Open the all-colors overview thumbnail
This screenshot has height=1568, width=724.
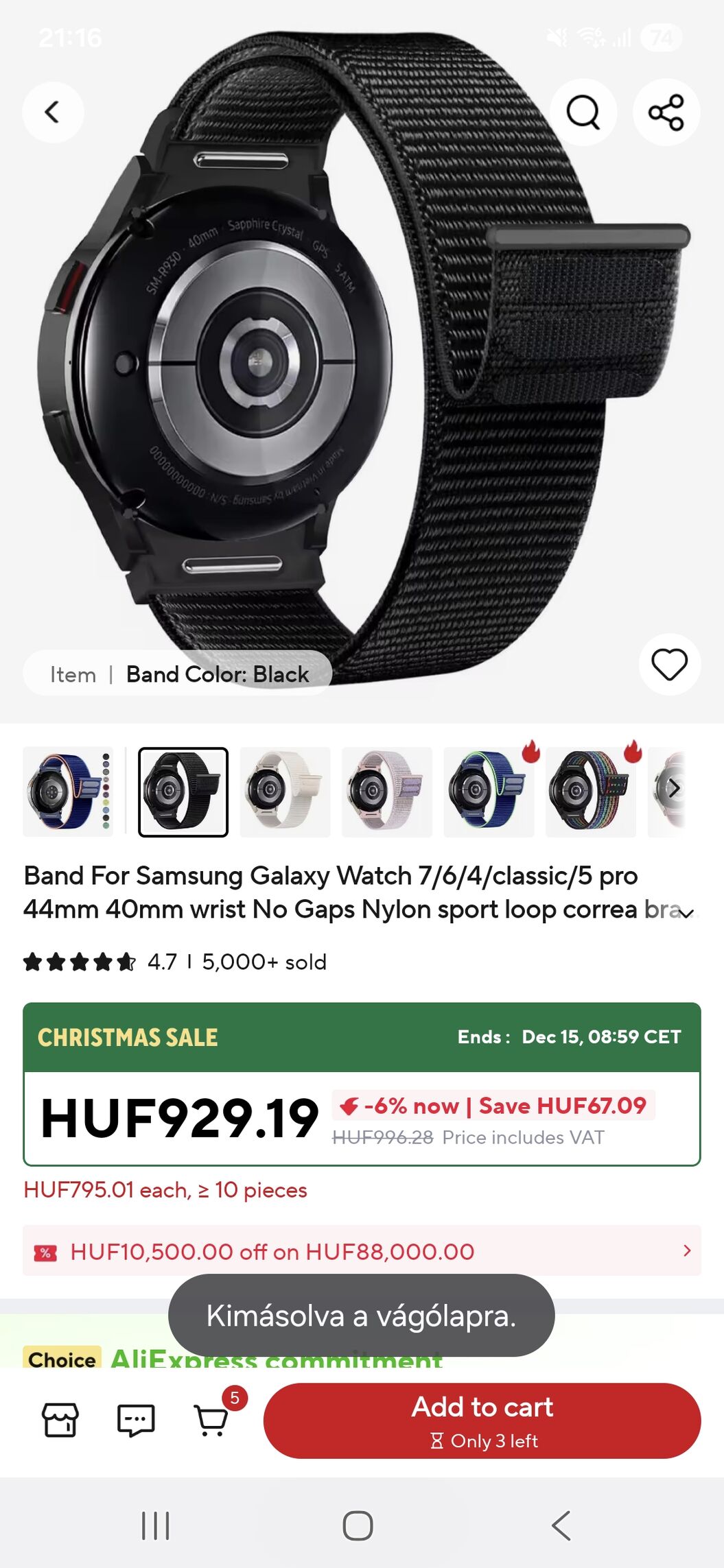pos(67,792)
